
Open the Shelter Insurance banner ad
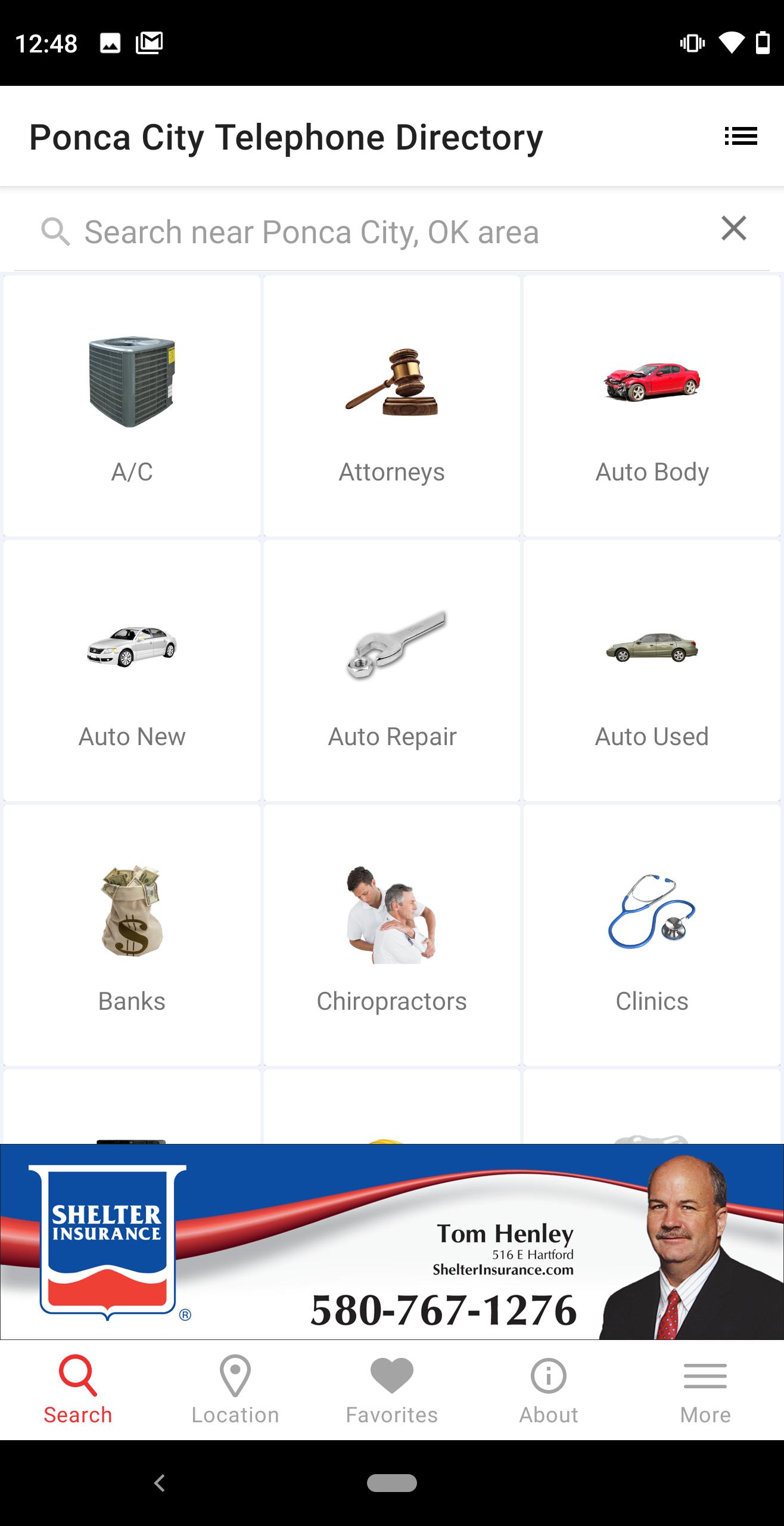point(391,1241)
